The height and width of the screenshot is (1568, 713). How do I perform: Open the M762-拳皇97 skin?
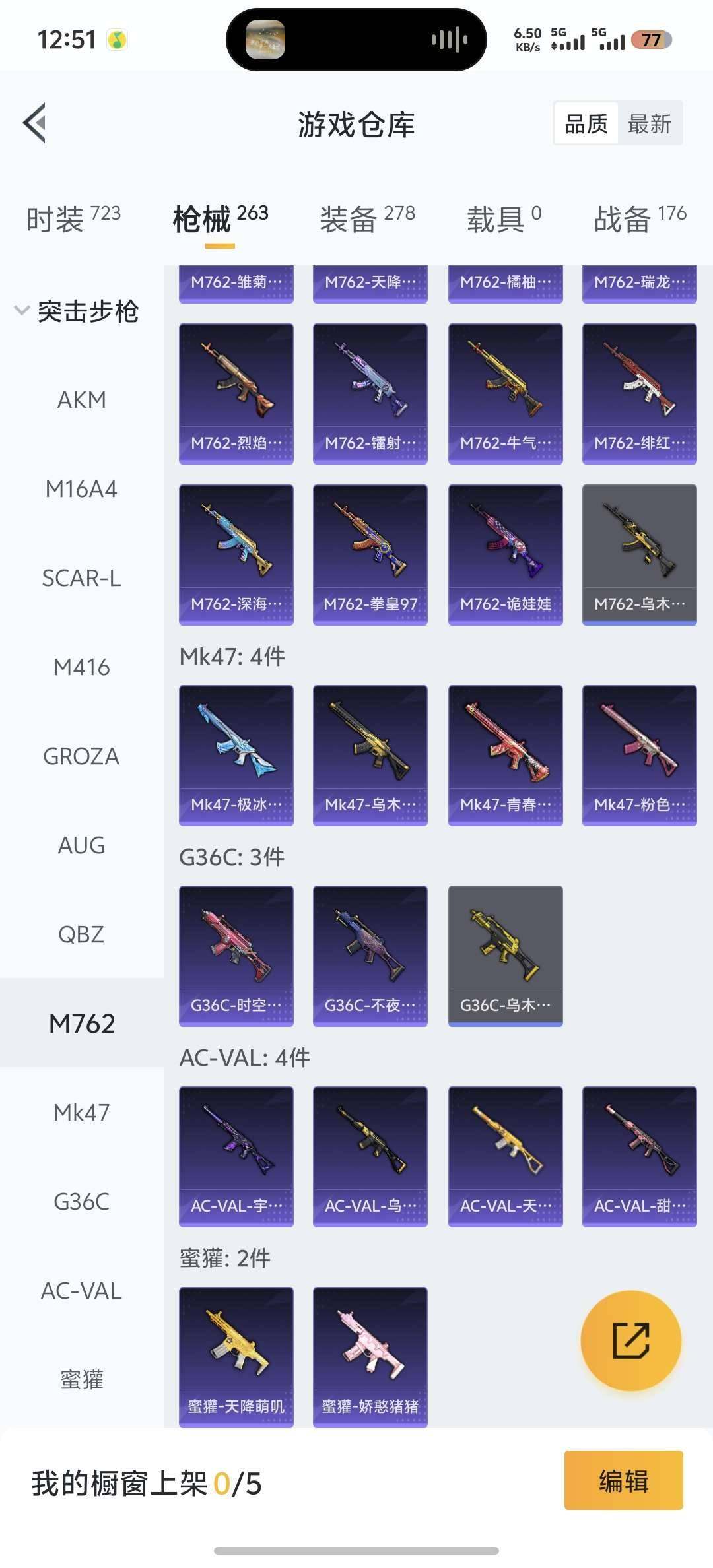pos(370,554)
